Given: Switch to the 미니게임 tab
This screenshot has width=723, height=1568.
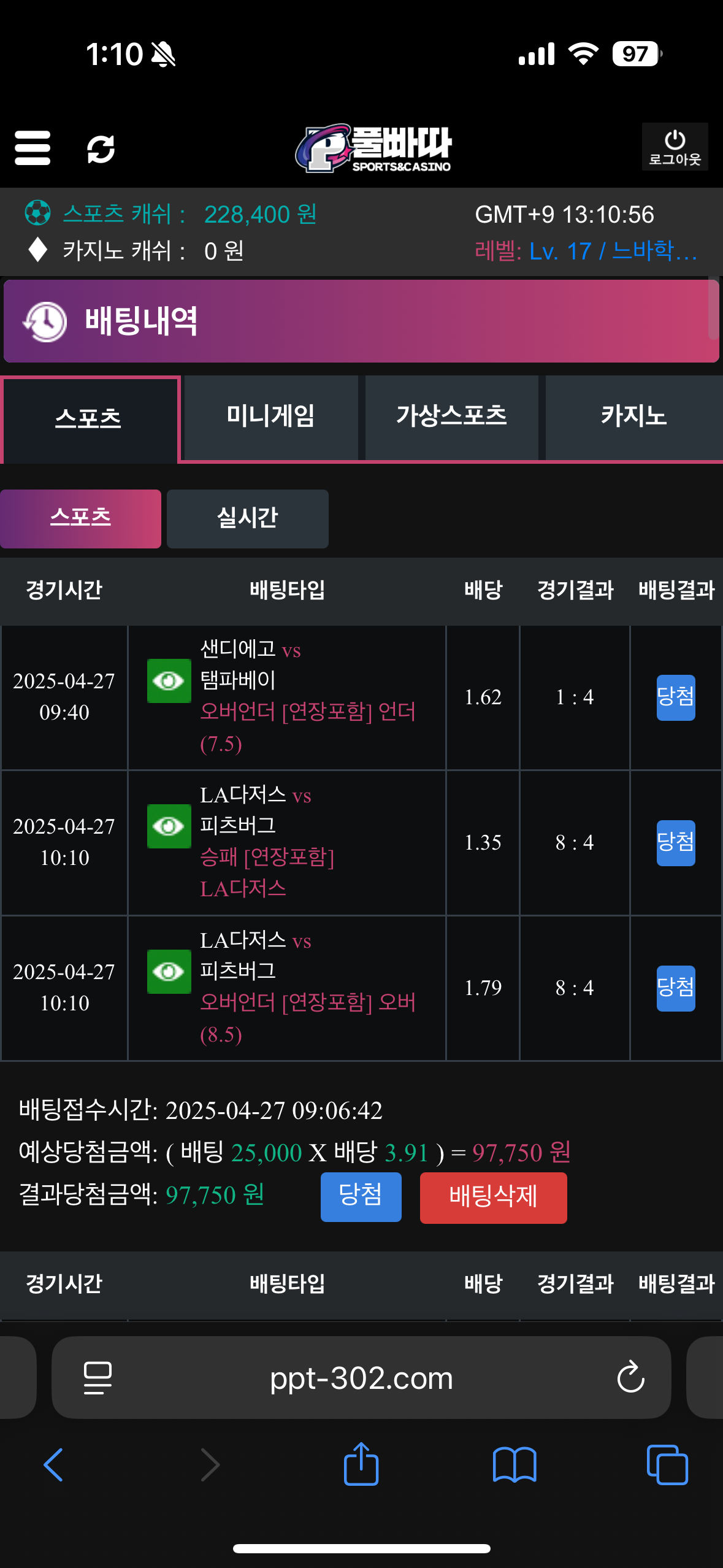Looking at the screenshot, I should (270, 417).
